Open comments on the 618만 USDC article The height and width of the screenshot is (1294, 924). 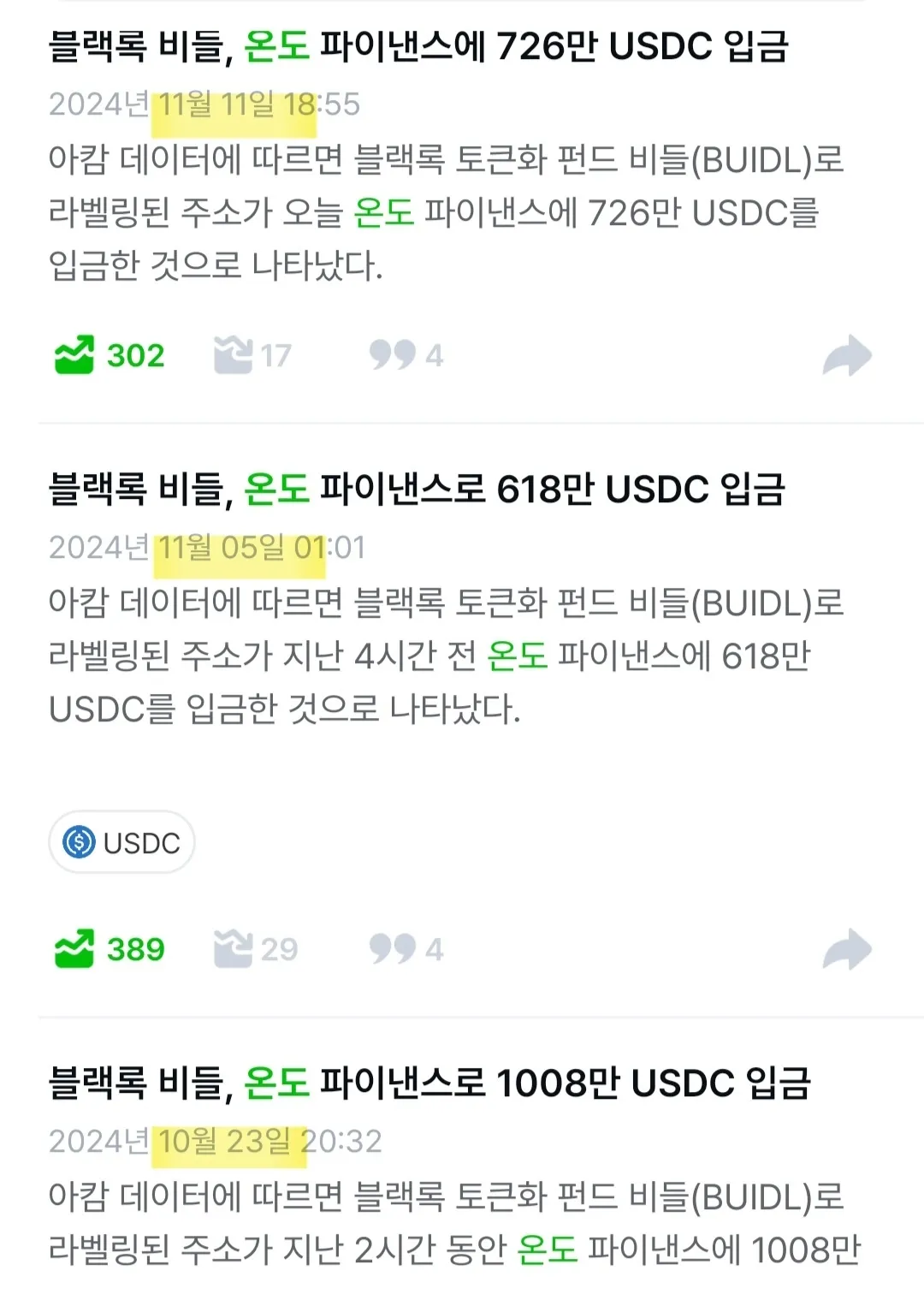click(406, 949)
